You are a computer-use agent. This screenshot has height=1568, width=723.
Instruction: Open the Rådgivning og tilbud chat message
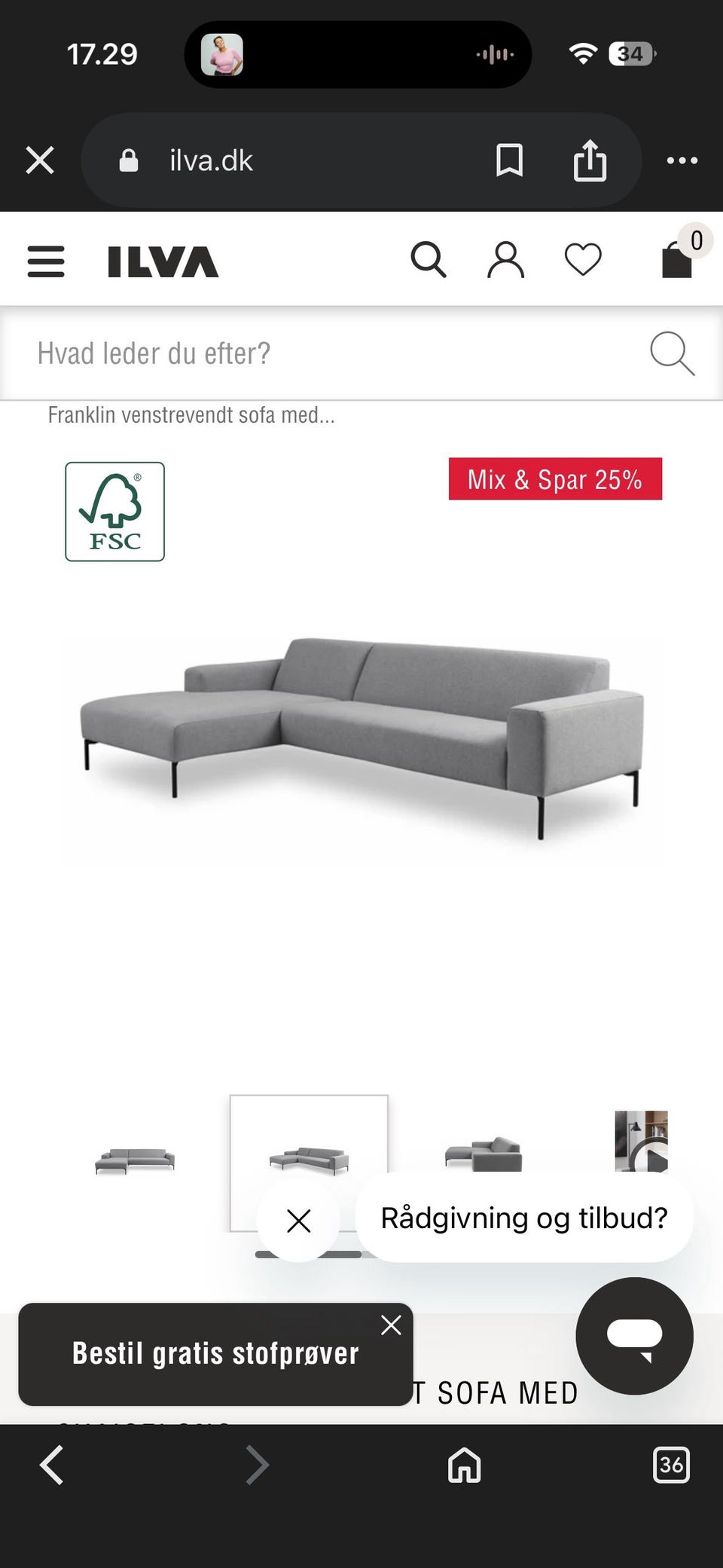click(525, 1217)
